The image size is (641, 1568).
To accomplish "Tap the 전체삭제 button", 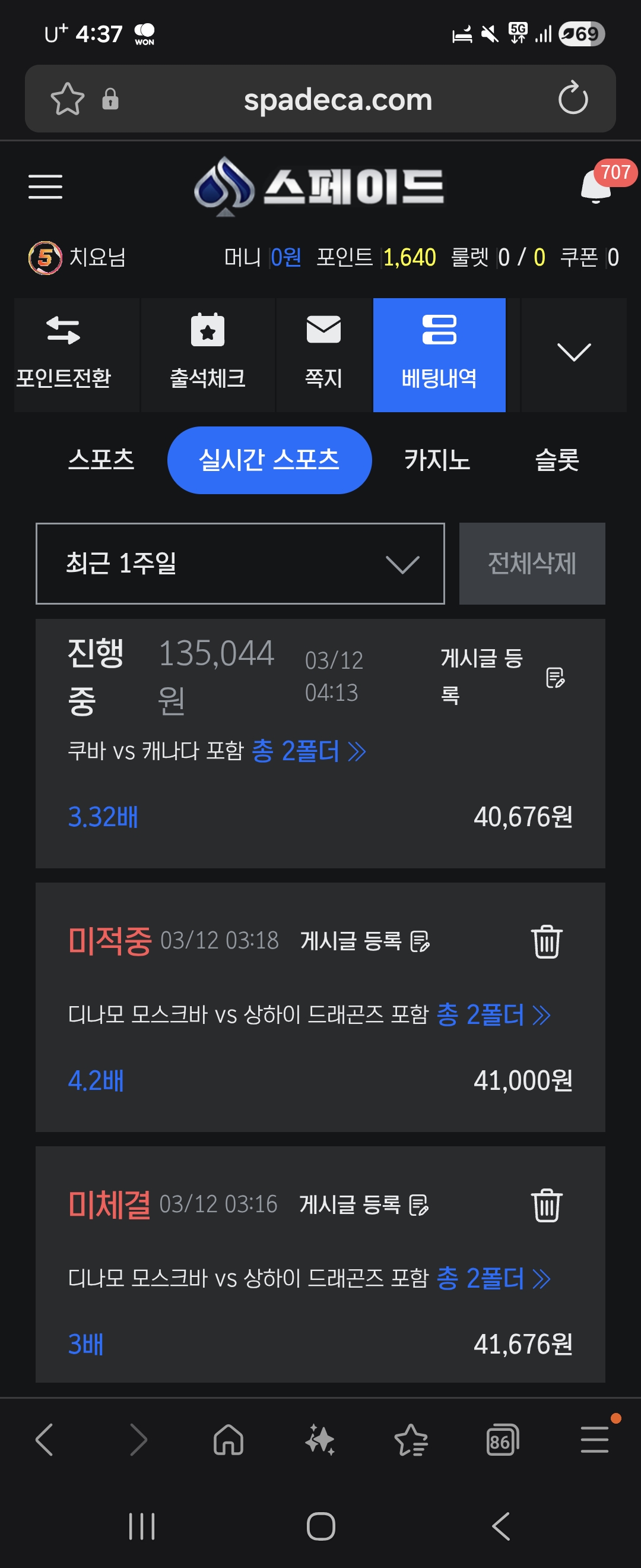I will click(x=532, y=564).
